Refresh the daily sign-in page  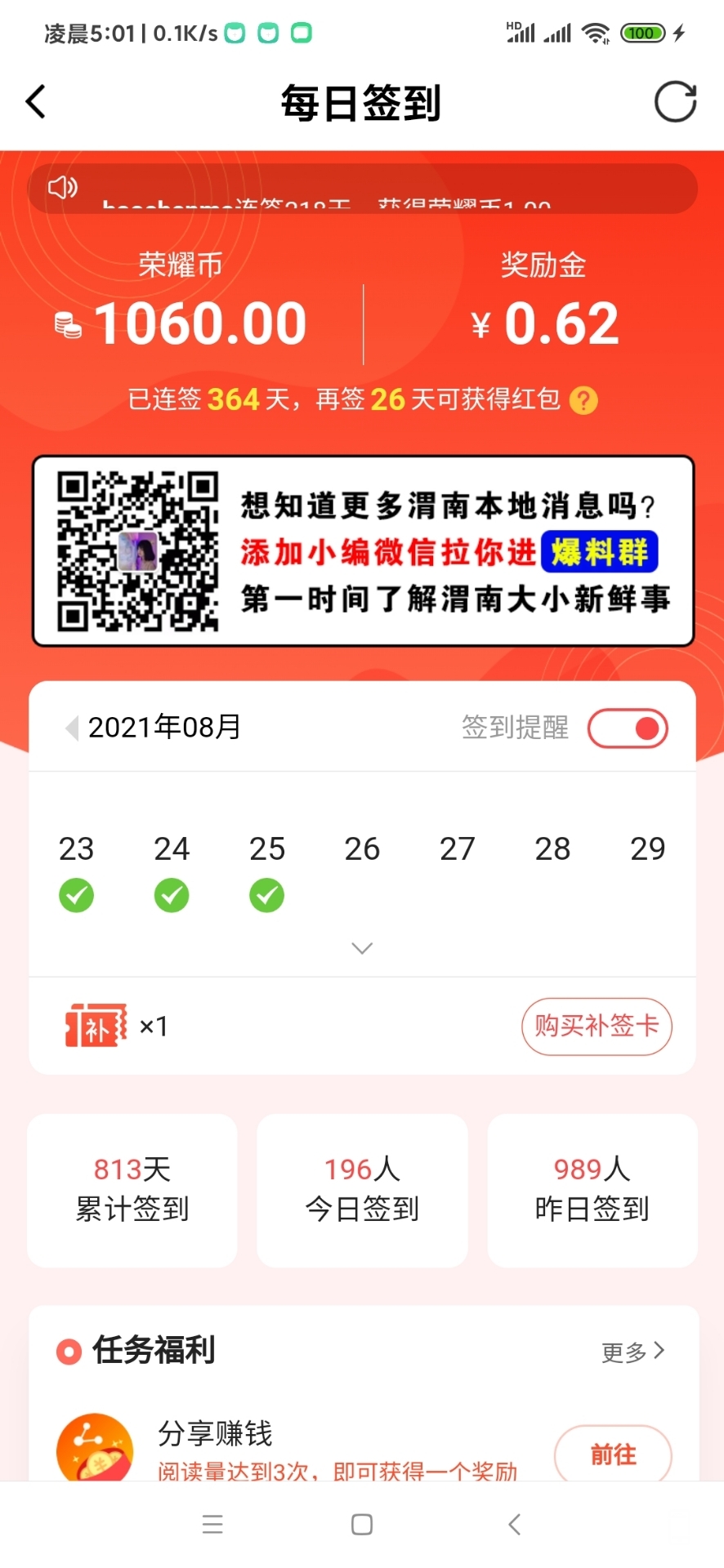pyautogui.click(x=675, y=102)
